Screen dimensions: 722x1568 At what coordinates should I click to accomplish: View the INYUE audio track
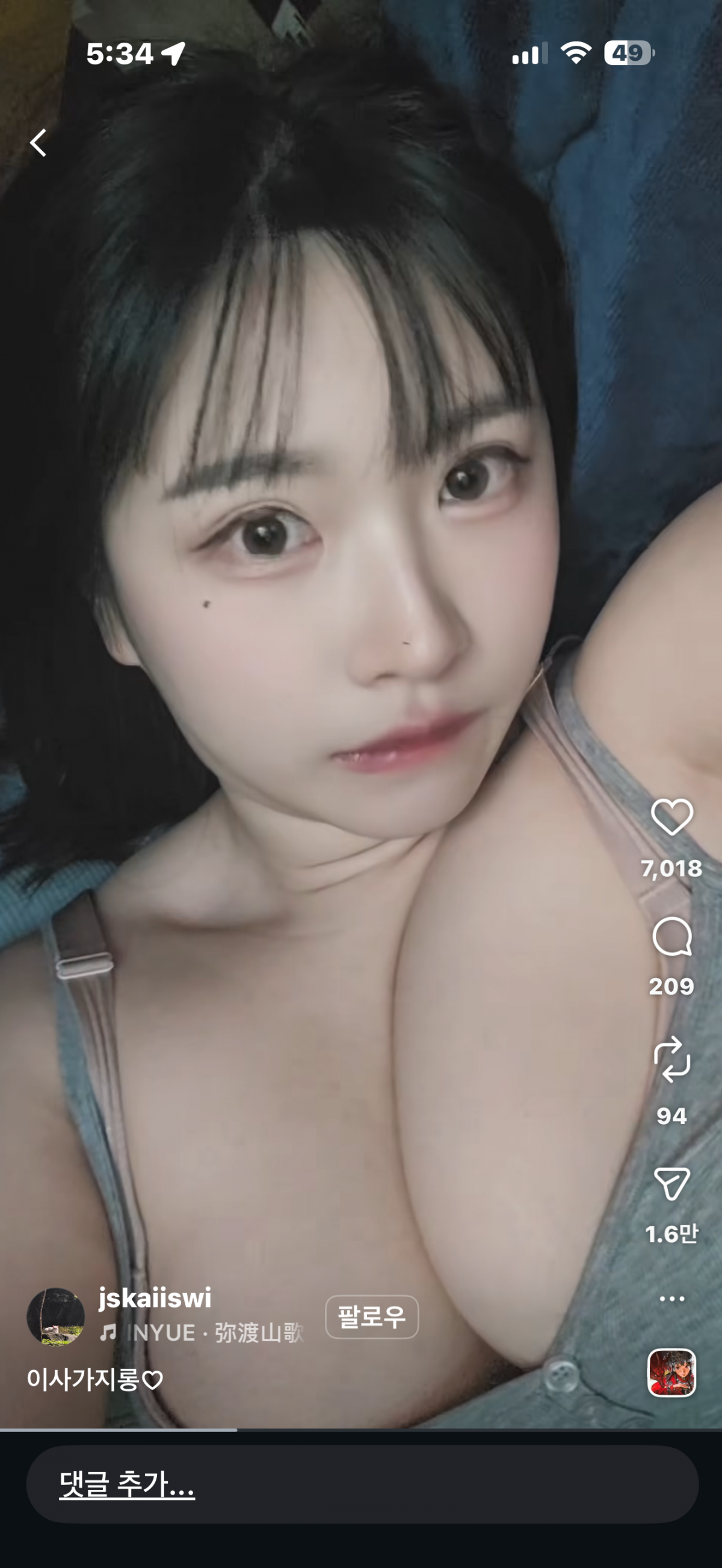coord(201,1333)
